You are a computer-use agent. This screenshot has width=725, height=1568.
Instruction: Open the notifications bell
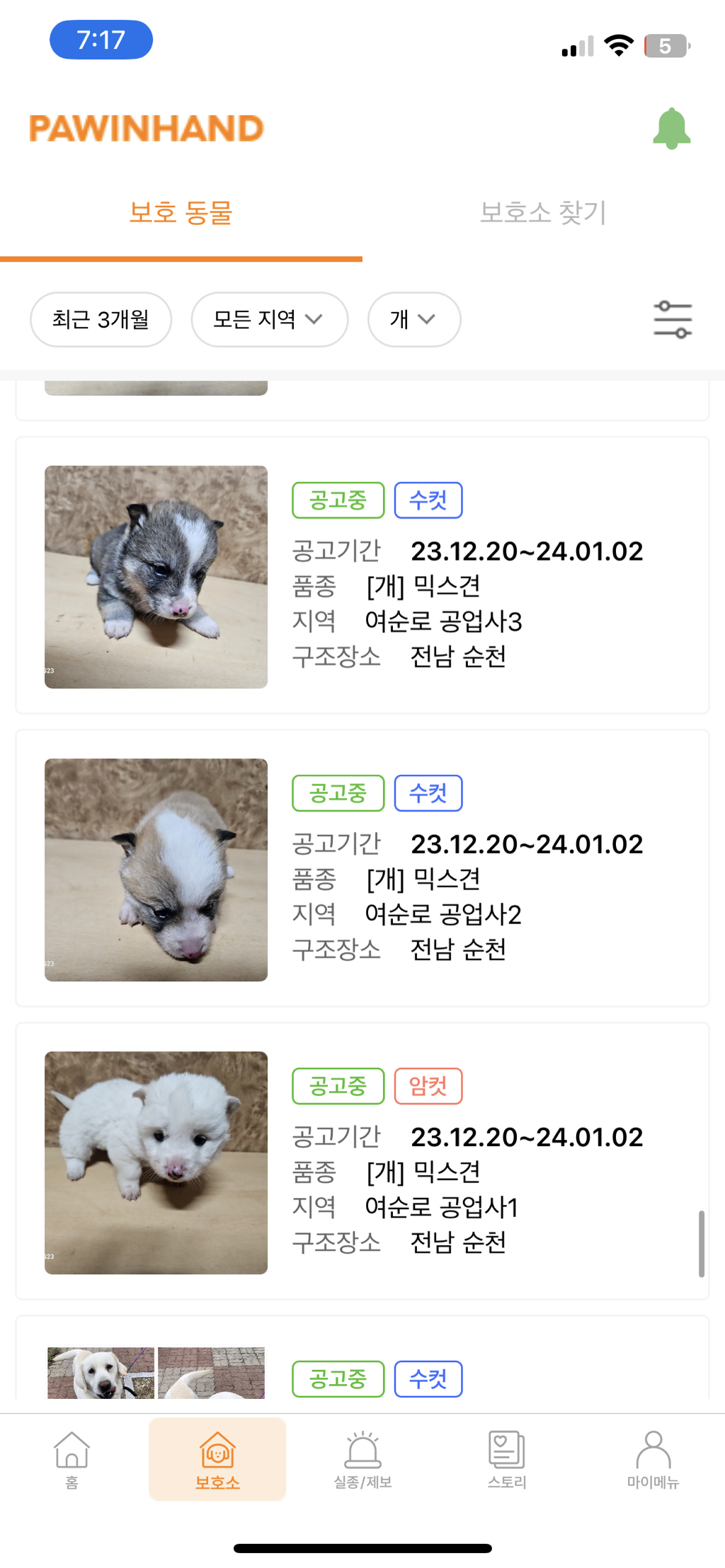tap(670, 129)
